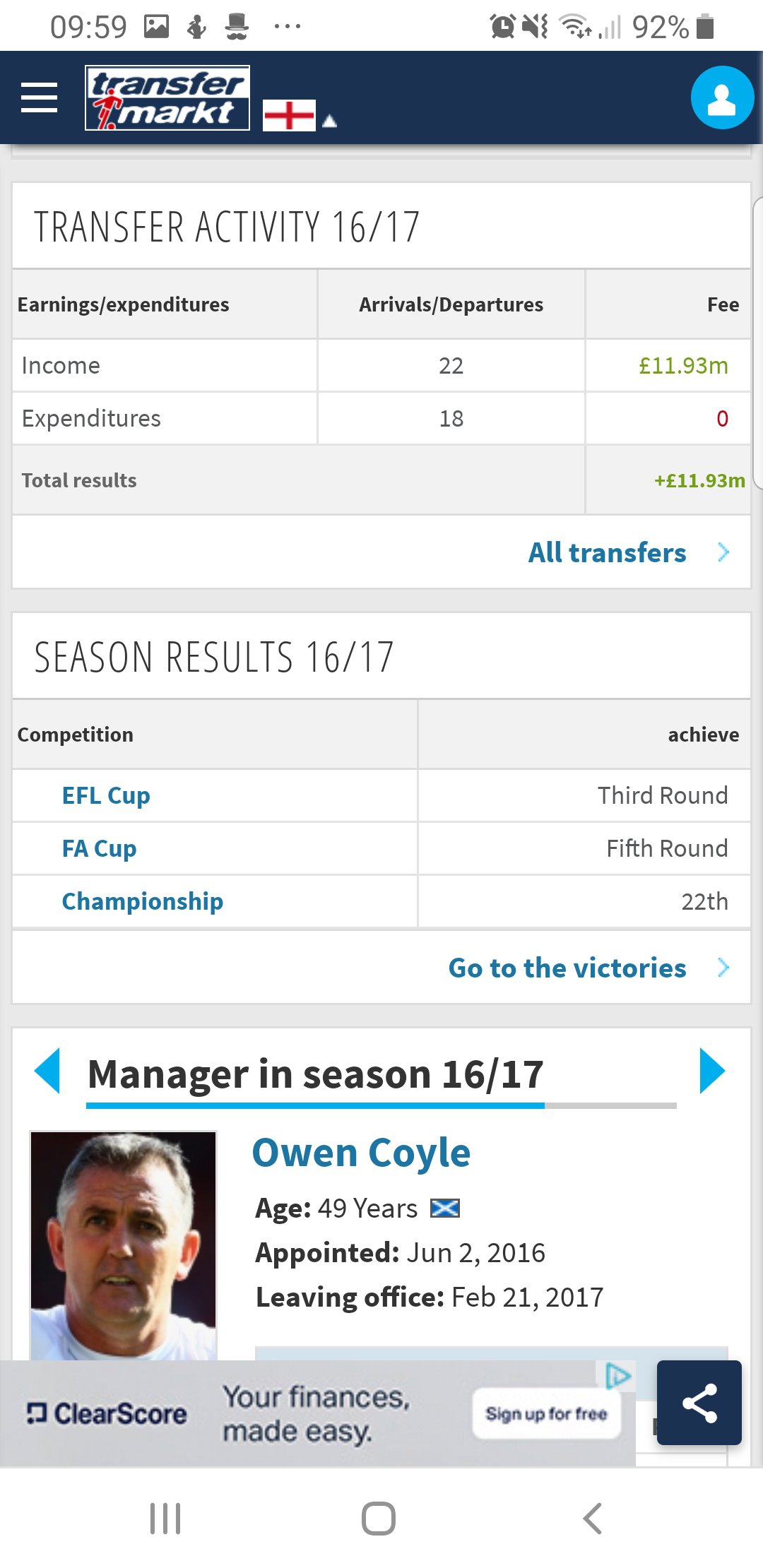Tap Sign up for free on ClearScore ad
The height and width of the screenshot is (1568, 763).
pos(546,1413)
